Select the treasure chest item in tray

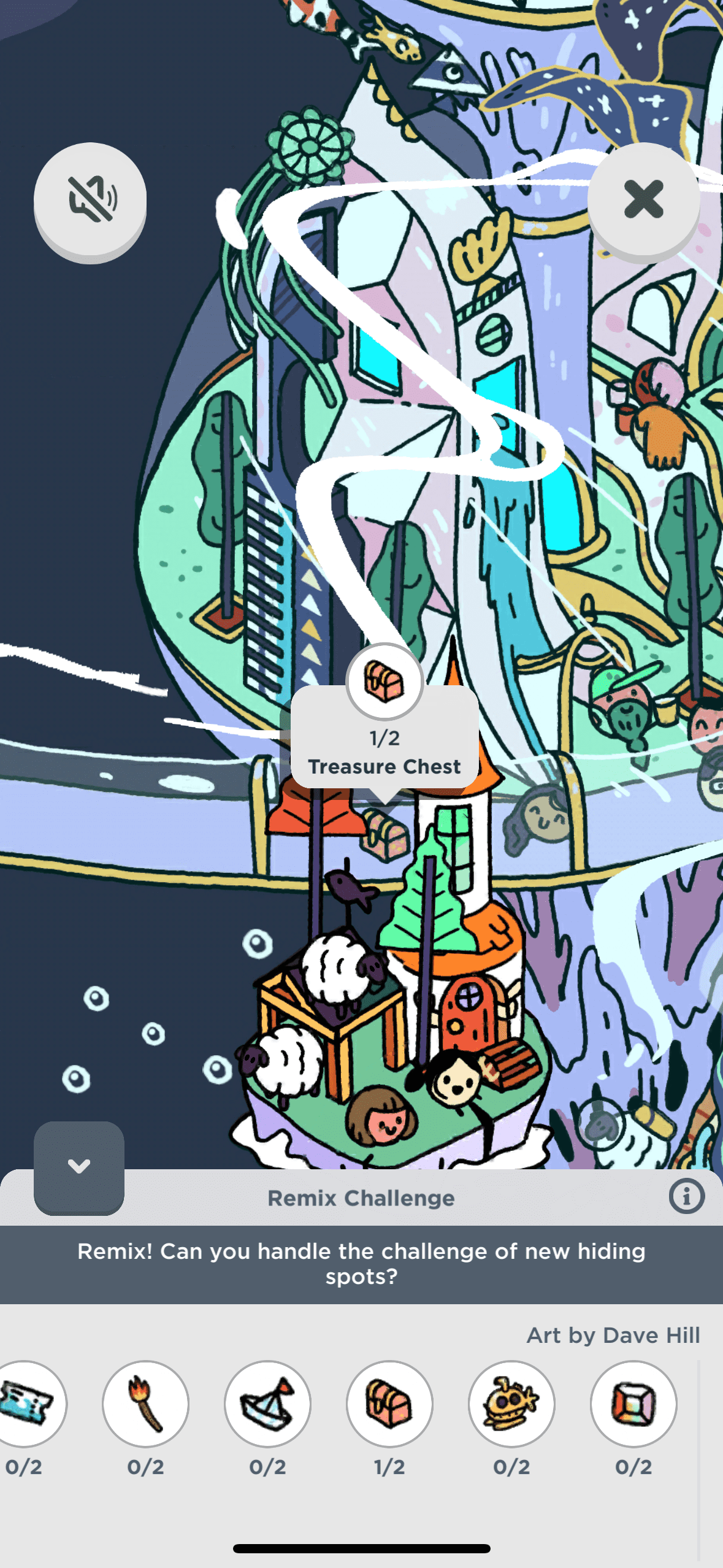point(389,1404)
